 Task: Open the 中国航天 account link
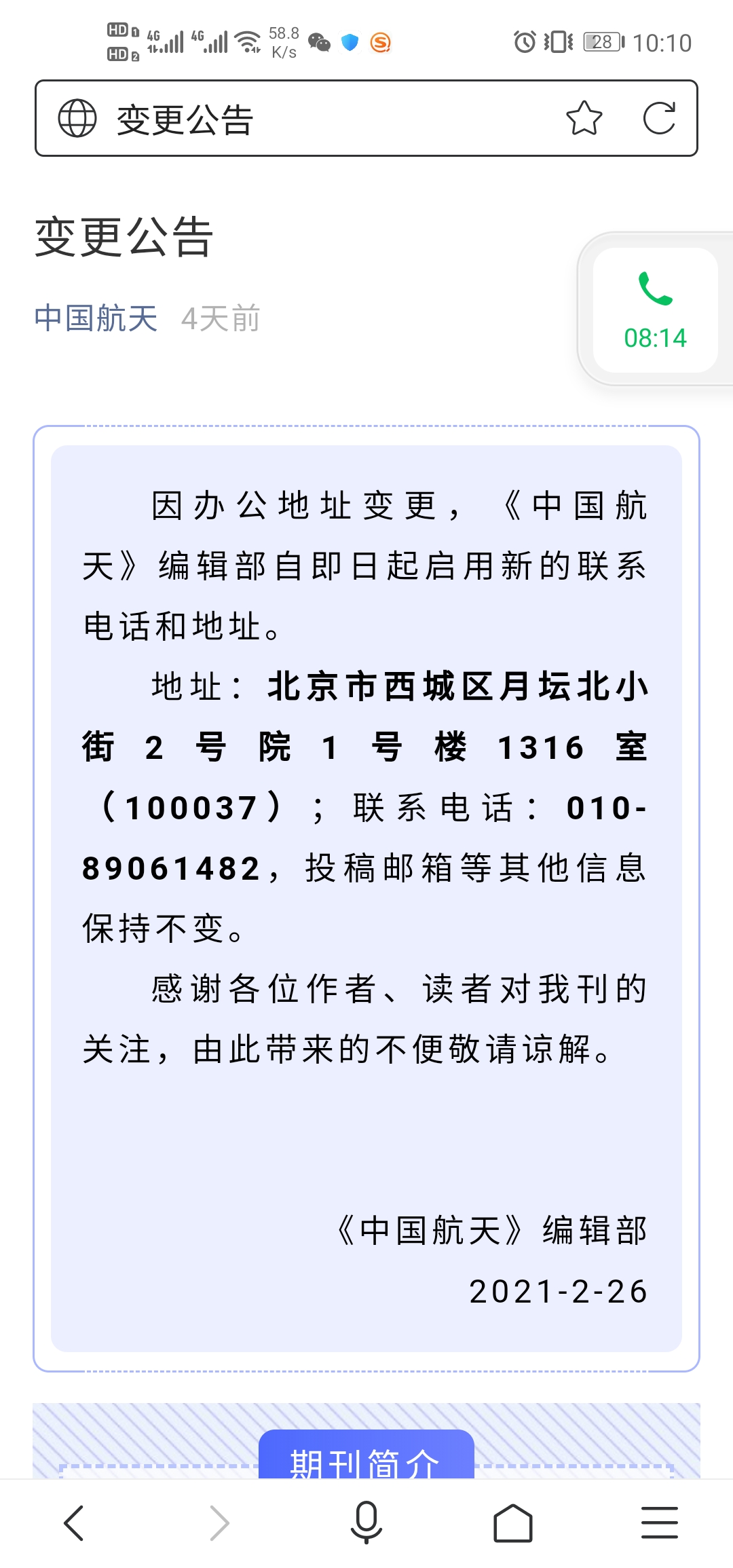point(96,318)
